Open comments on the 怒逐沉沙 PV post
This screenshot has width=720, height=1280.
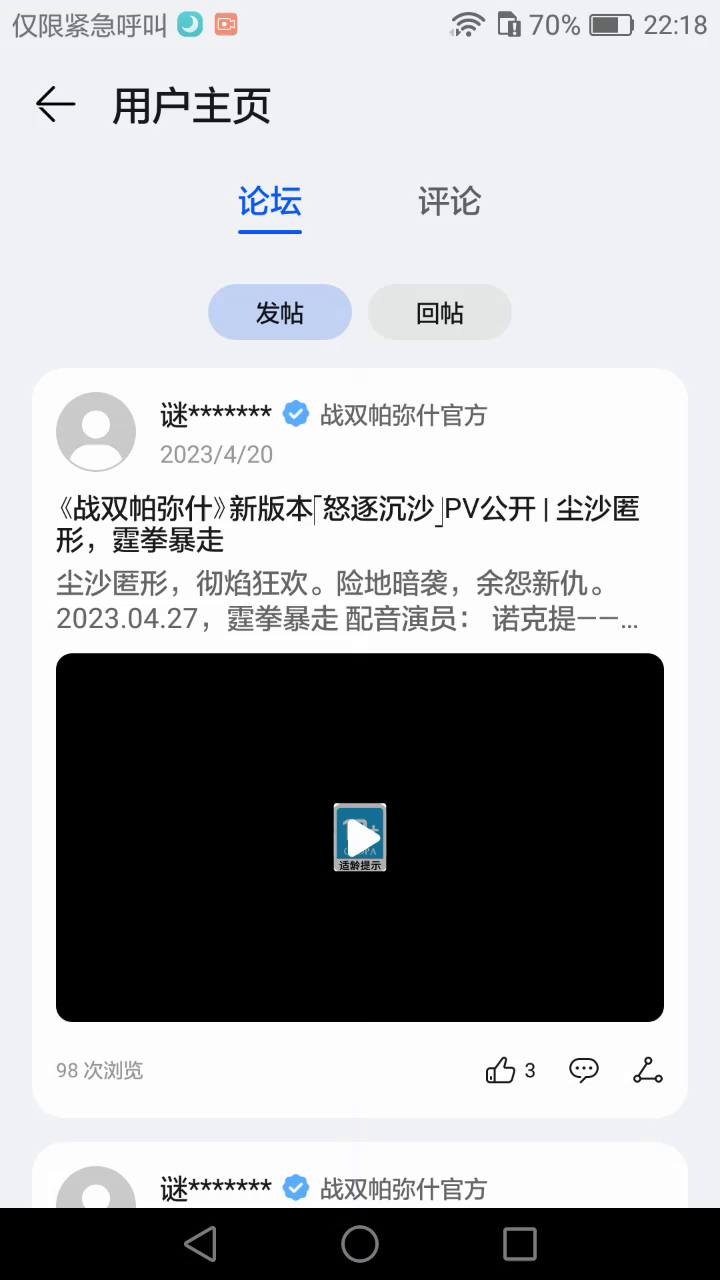point(584,1070)
